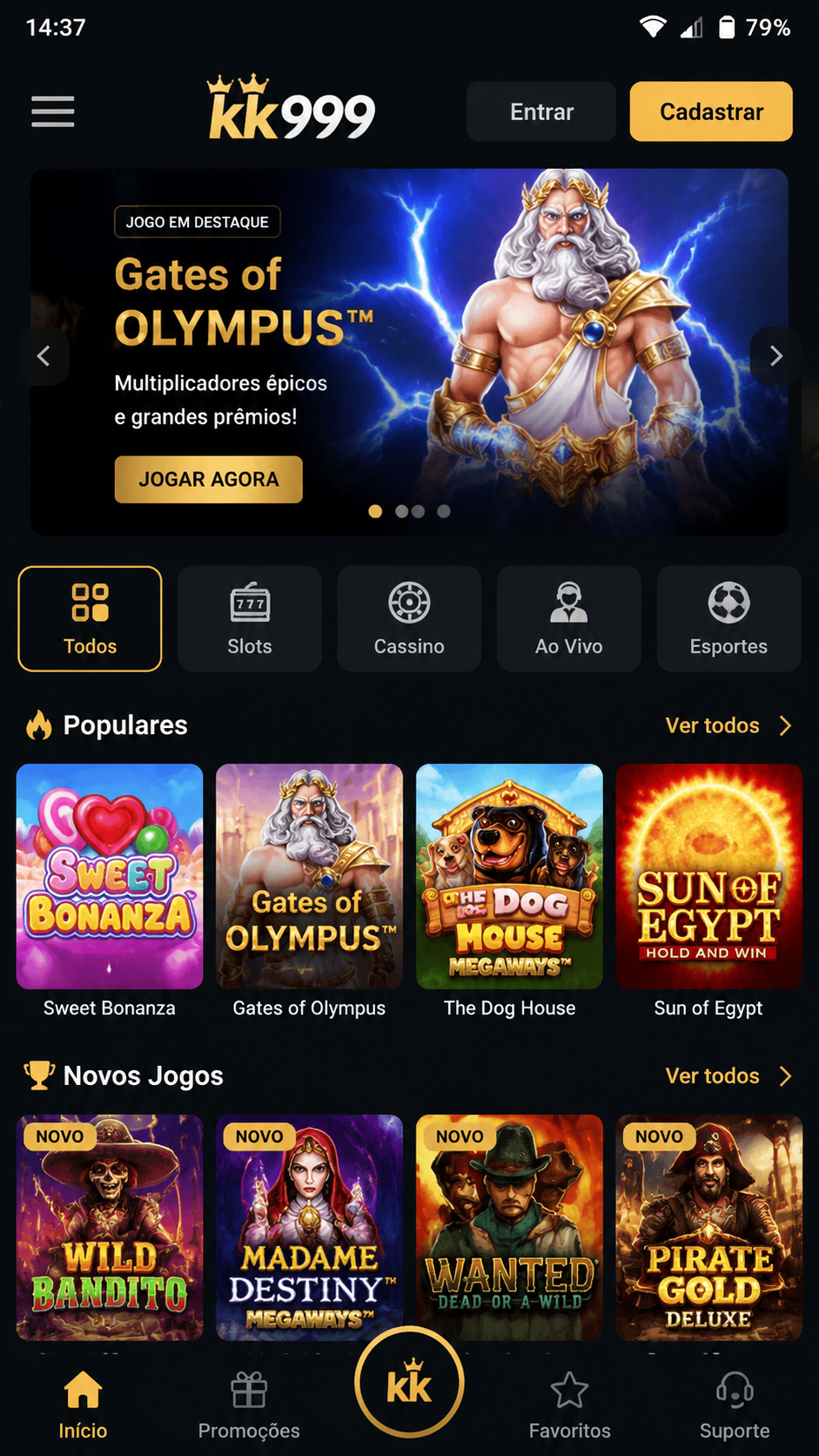Go to the Suporte tab
The width and height of the screenshot is (819, 1456).
pyautogui.click(x=735, y=1405)
